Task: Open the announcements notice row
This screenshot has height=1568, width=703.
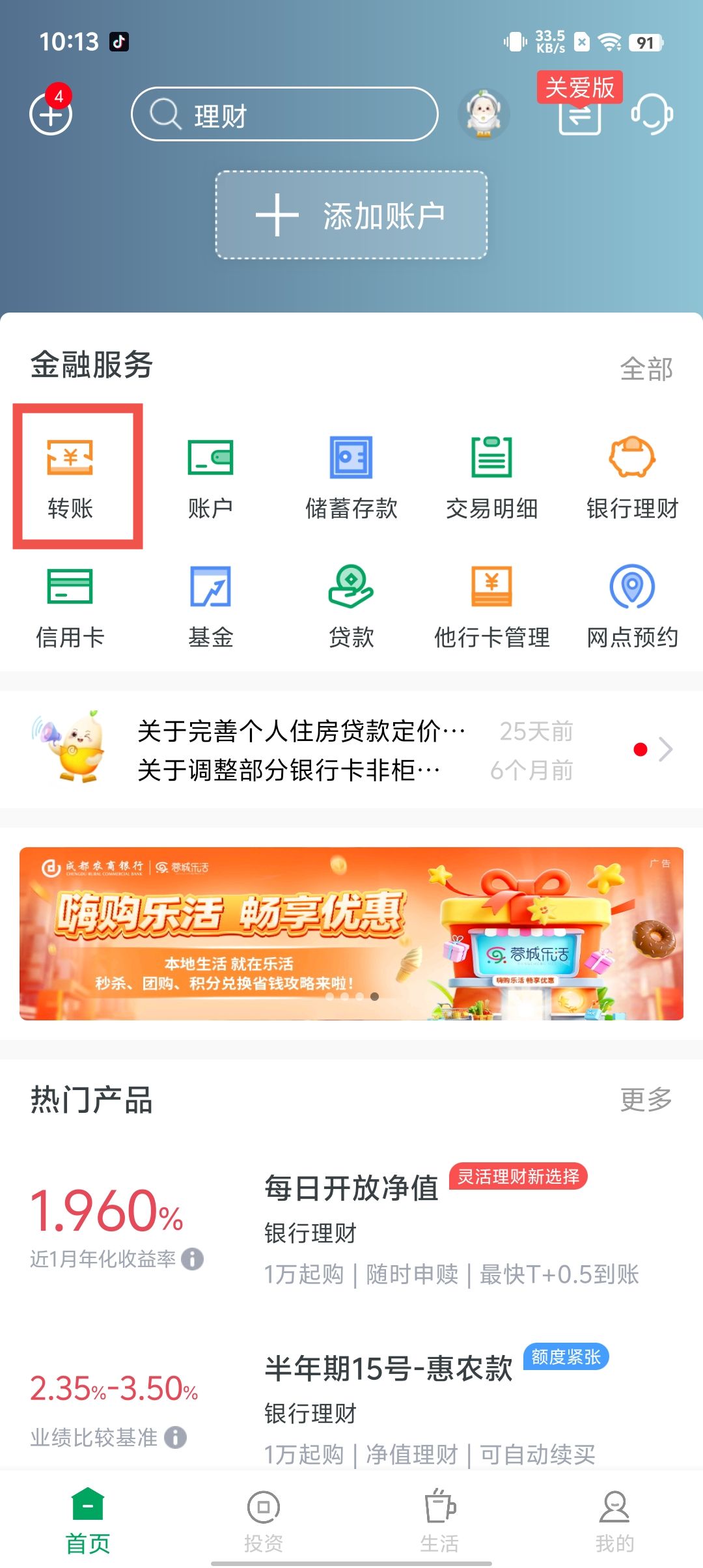Action: 351,750
